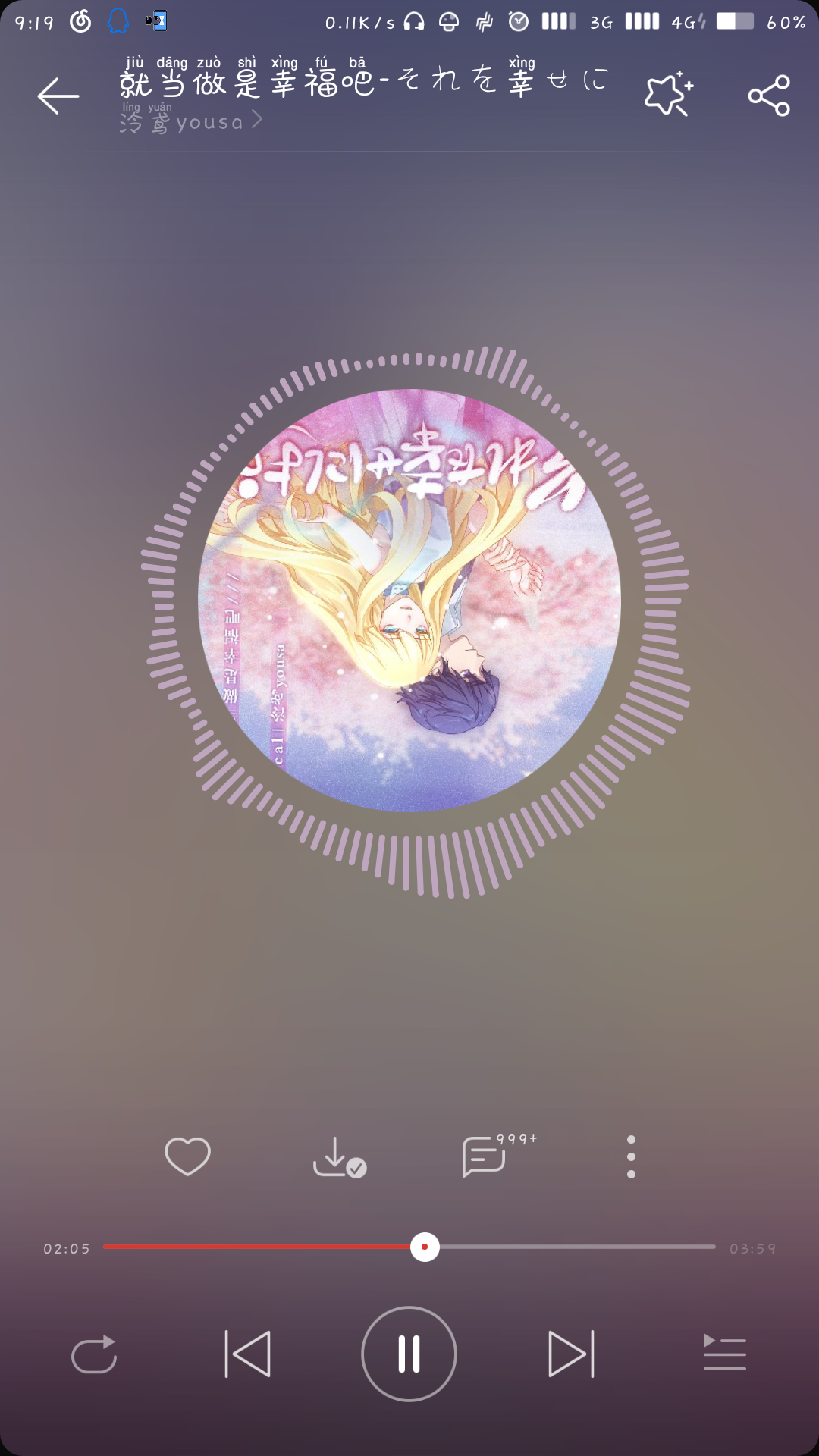Skip to the next track
This screenshot has width=819, height=1456.
click(571, 1354)
